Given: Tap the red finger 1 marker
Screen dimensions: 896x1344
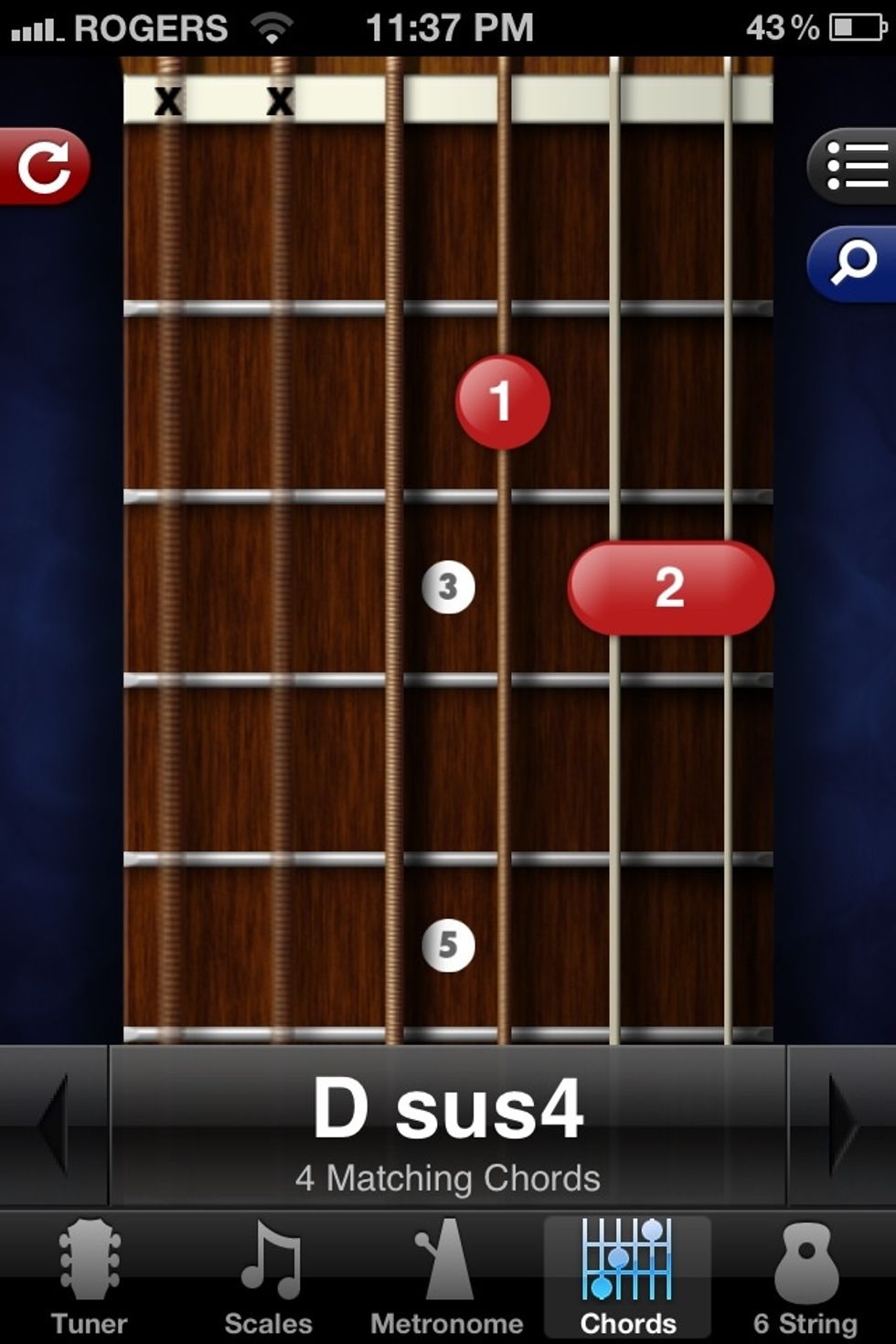Looking at the screenshot, I should pos(502,402).
